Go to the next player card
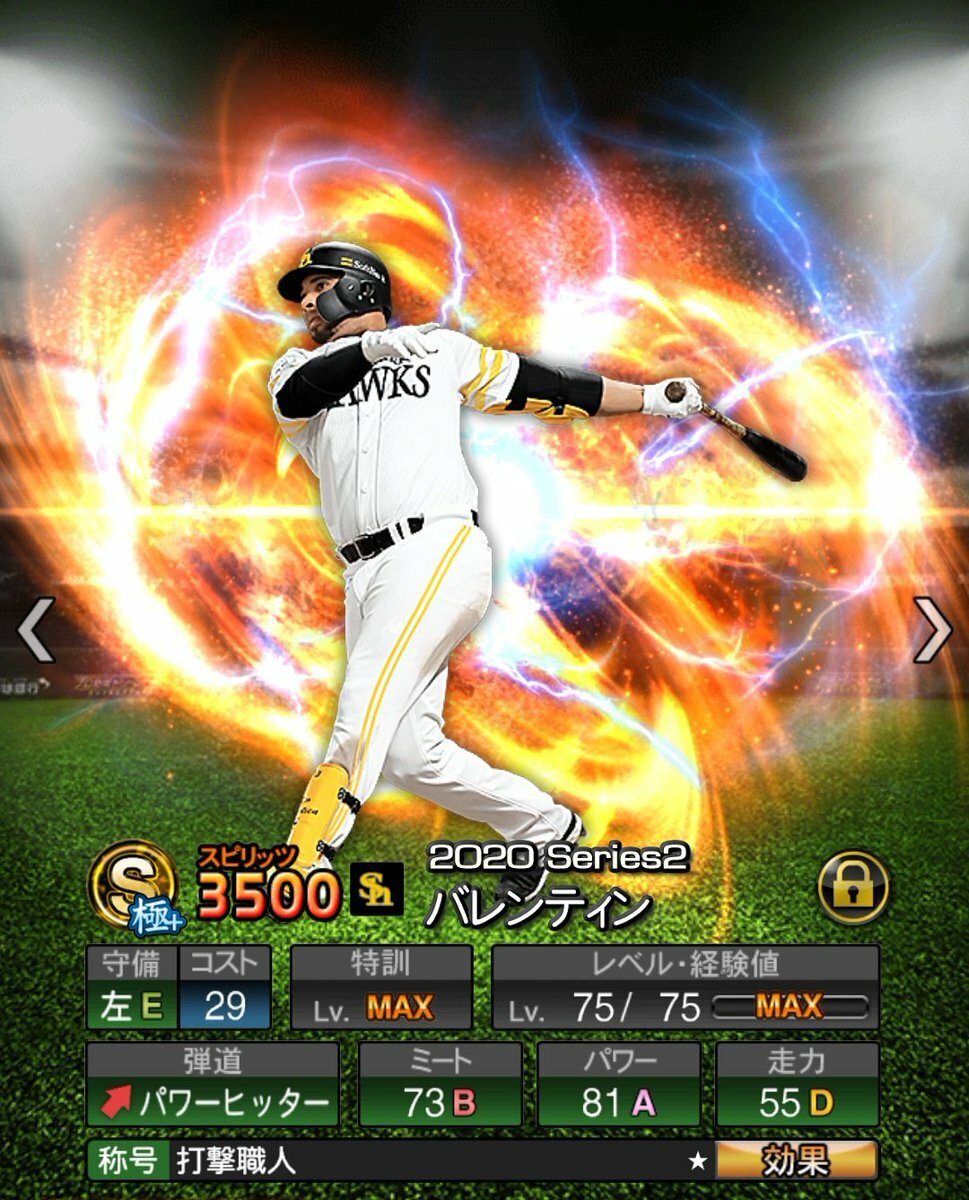This screenshot has height=1200, width=969. tap(933, 631)
